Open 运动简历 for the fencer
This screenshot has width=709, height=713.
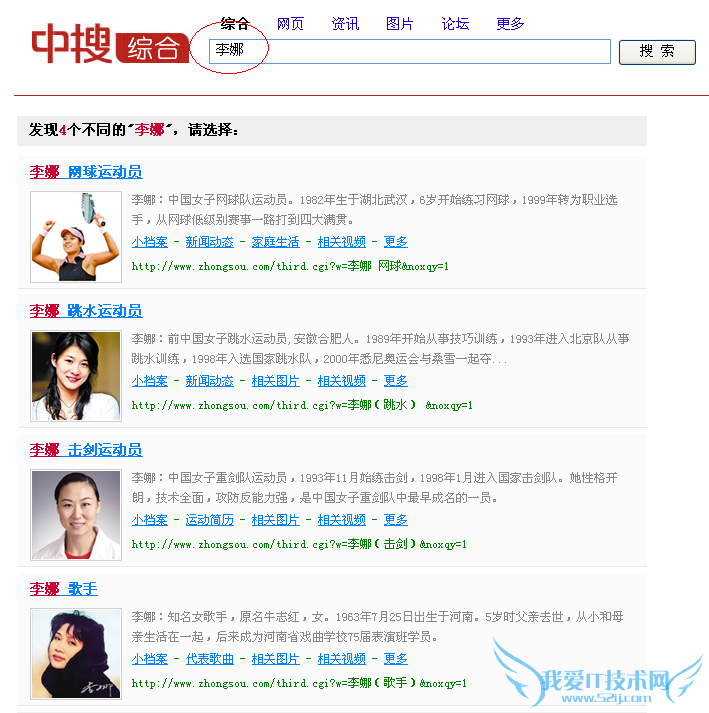209,520
